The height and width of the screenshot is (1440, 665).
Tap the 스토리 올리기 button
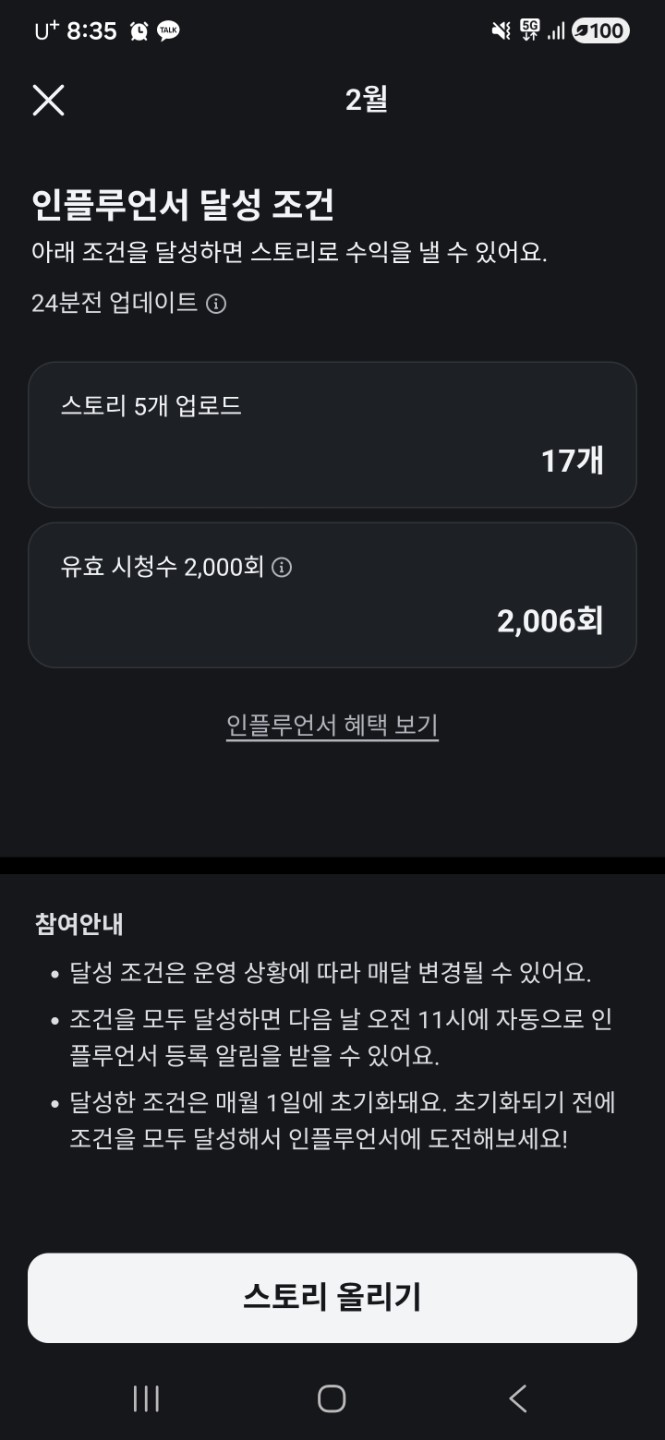(332, 1297)
